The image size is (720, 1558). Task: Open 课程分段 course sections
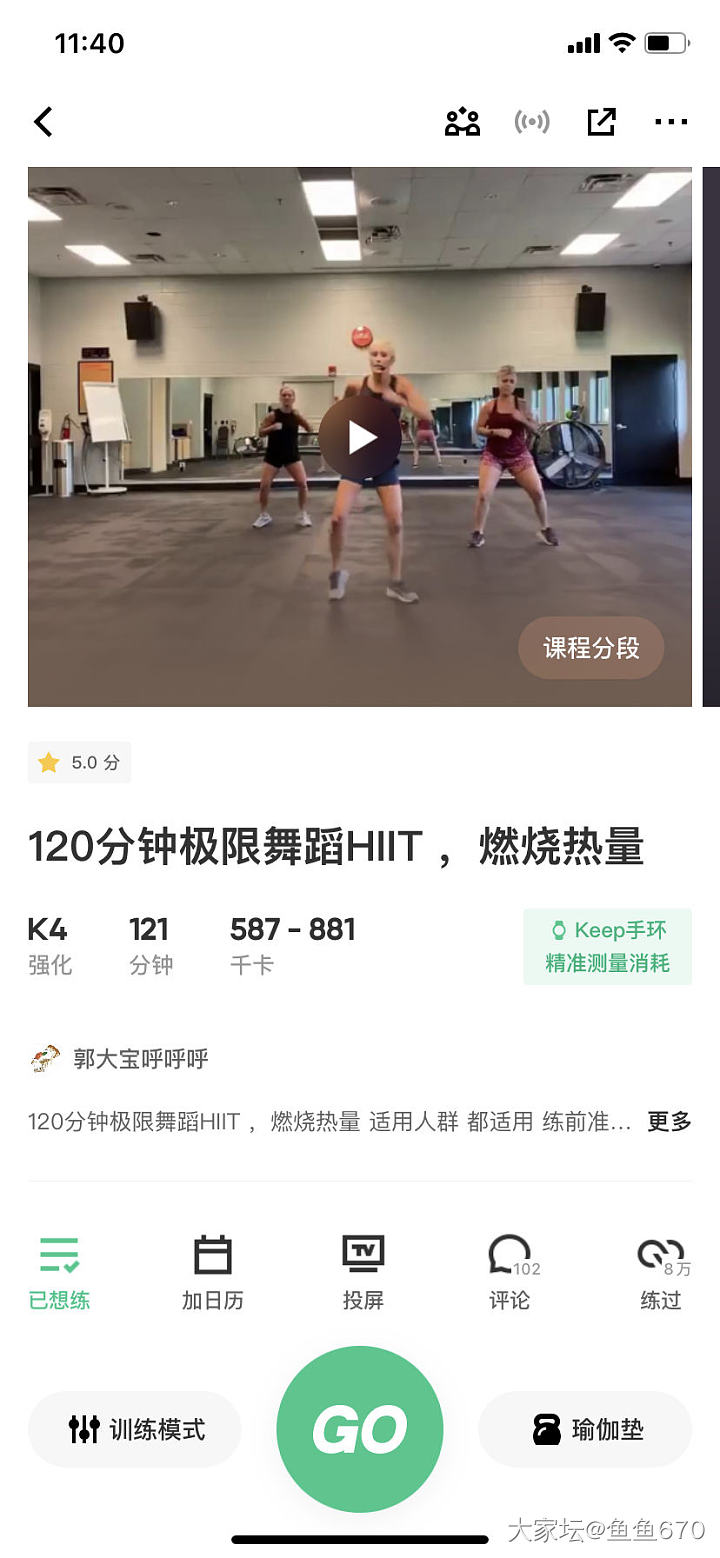click(591, 648)
